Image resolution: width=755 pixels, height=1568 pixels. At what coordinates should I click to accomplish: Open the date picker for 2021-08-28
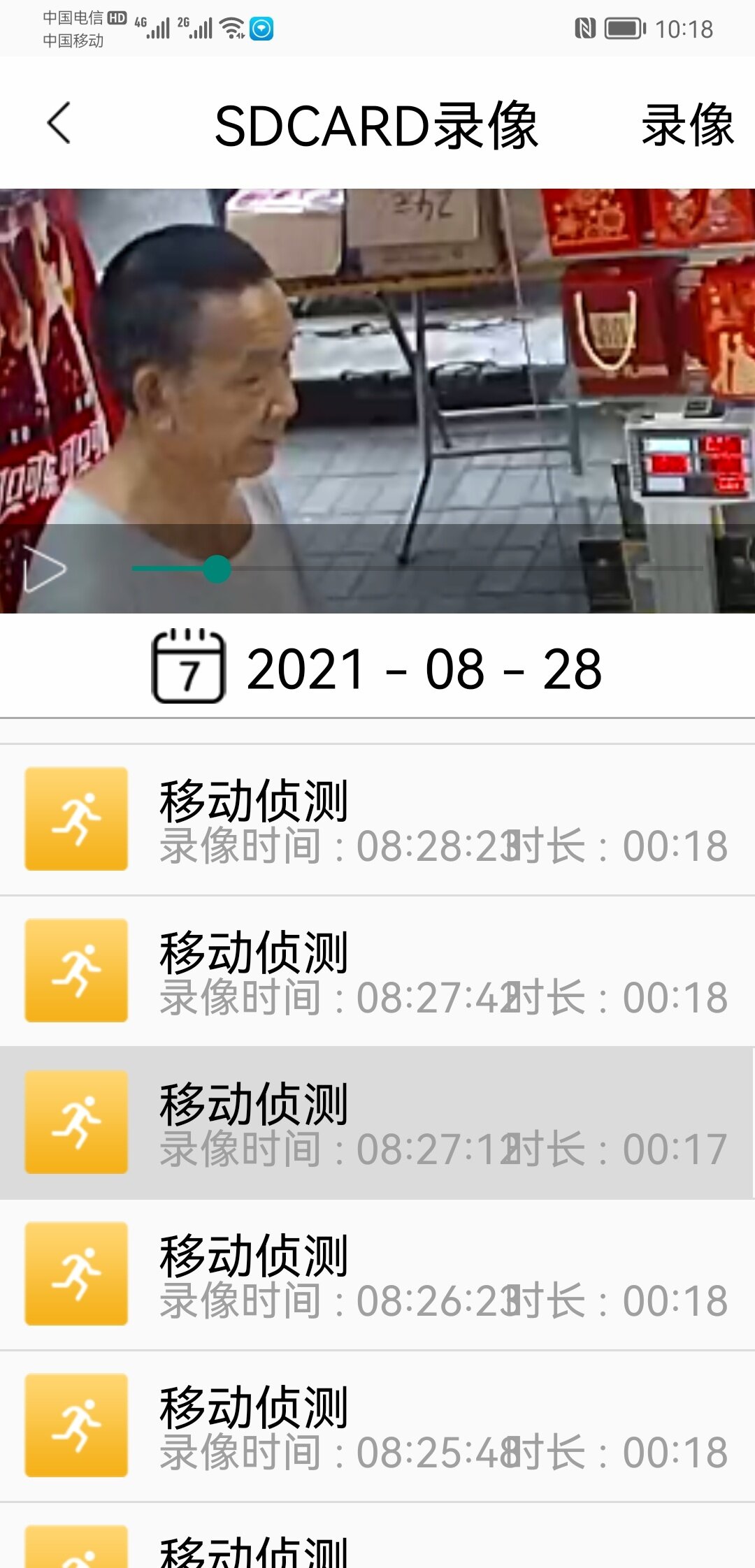(377, 668)
